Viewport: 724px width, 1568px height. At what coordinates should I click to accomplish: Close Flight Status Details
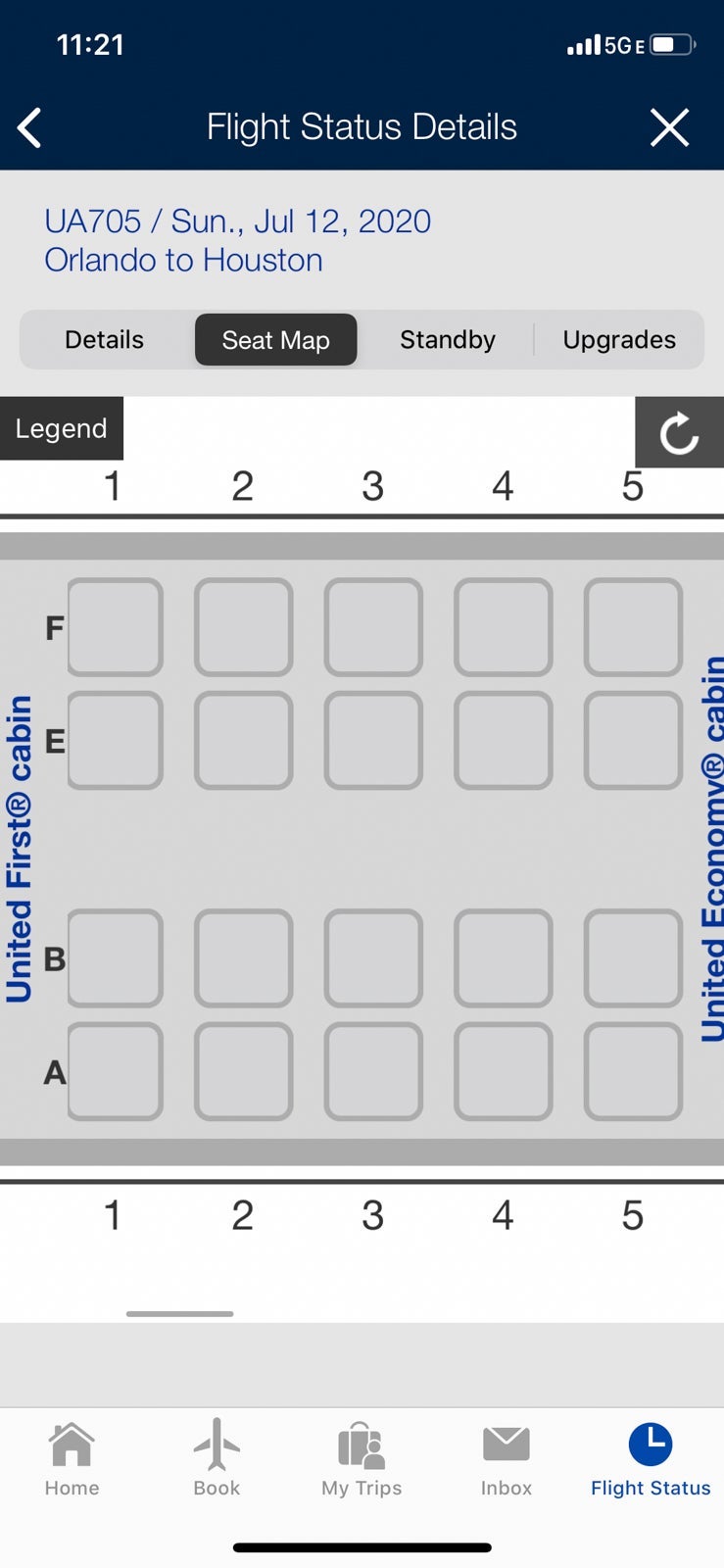[669, 127]
